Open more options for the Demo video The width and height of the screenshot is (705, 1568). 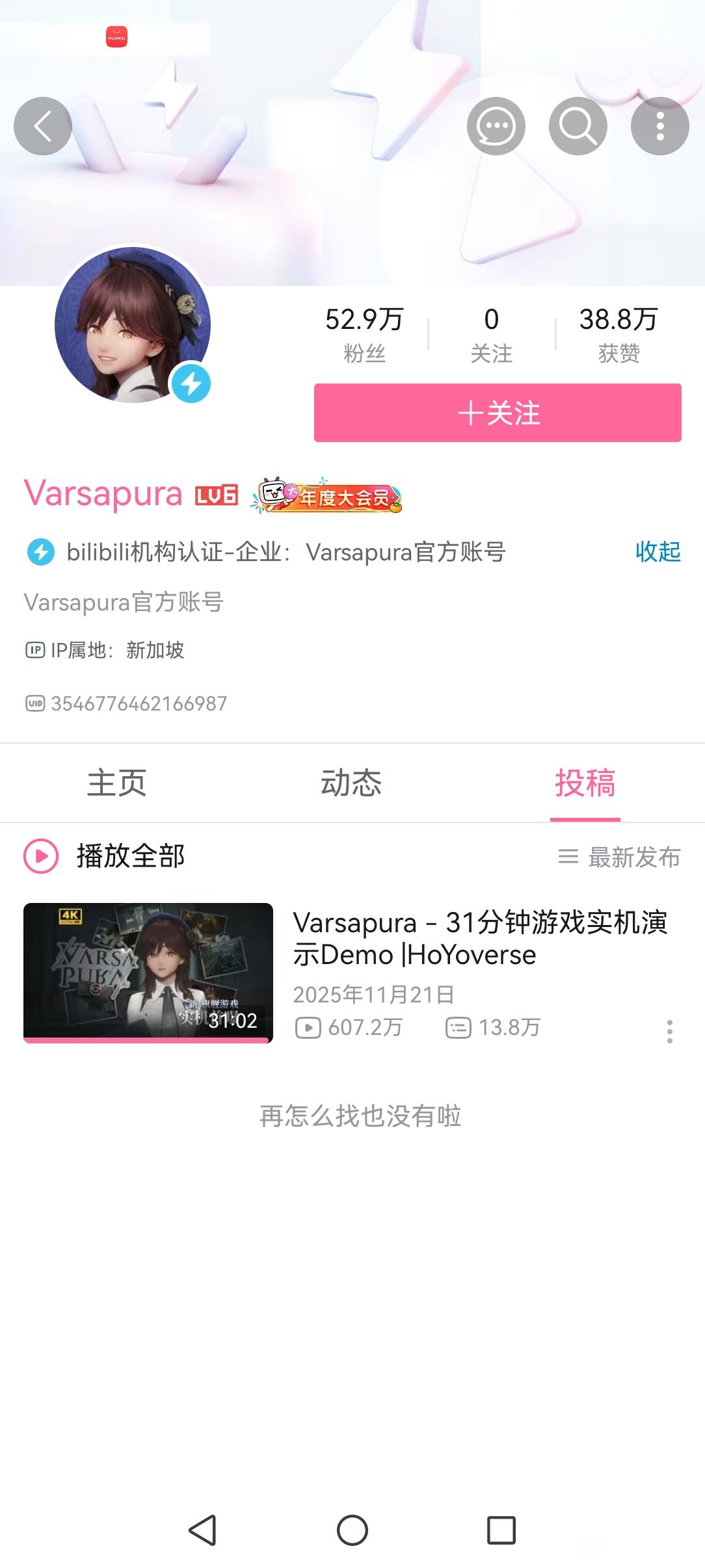click(670, 1032)
